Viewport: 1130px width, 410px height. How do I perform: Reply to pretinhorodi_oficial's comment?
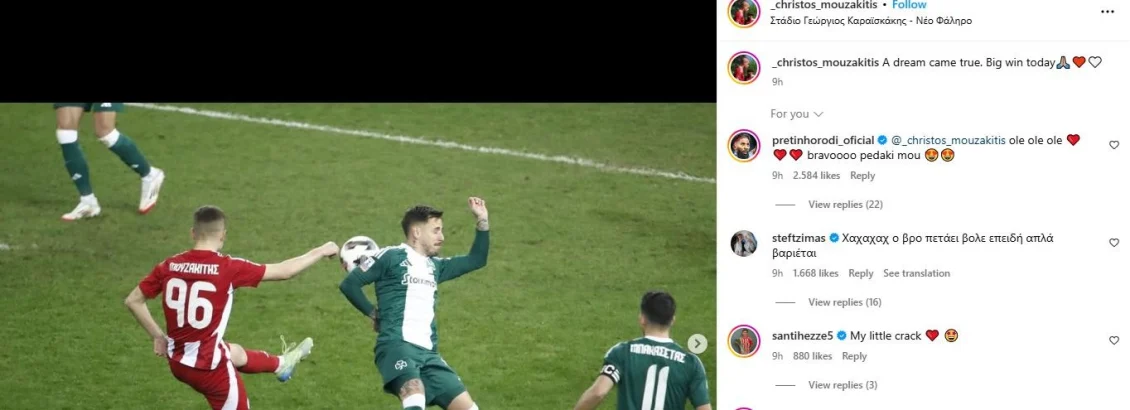pyautogui.click(x=862, y=175)
